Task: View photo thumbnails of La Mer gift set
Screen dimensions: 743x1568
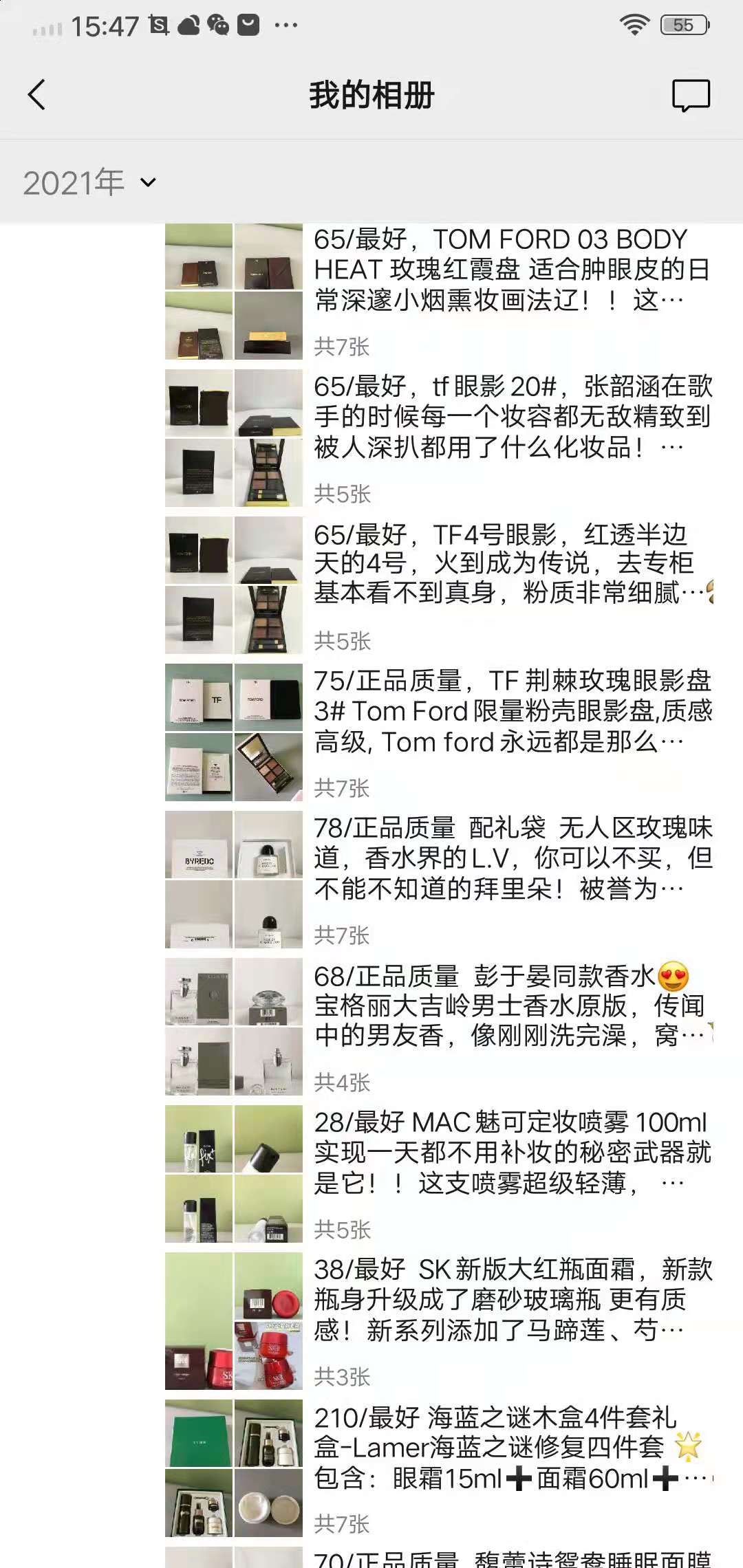Action: pyautogui.click(x=234, y=1468)
